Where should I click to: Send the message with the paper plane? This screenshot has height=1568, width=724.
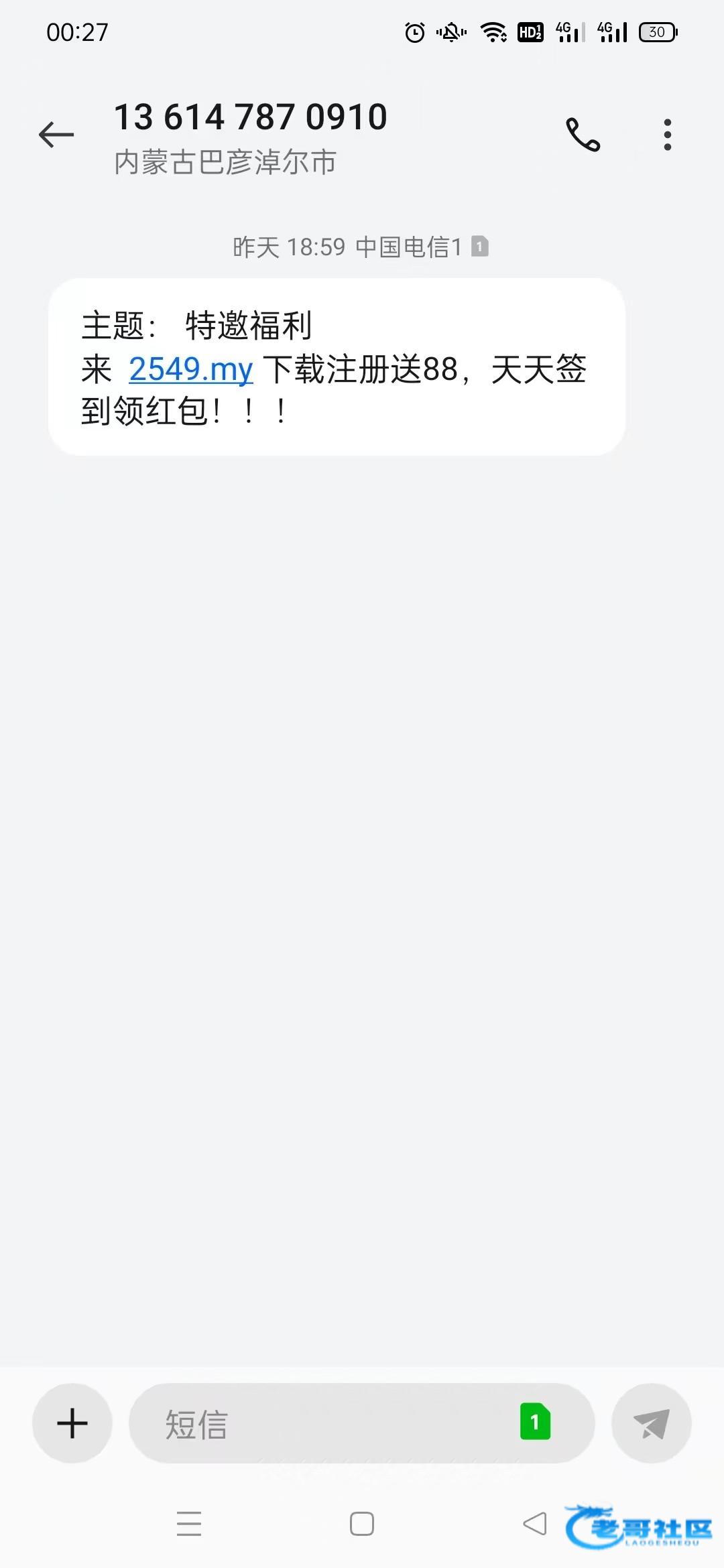651,1423
